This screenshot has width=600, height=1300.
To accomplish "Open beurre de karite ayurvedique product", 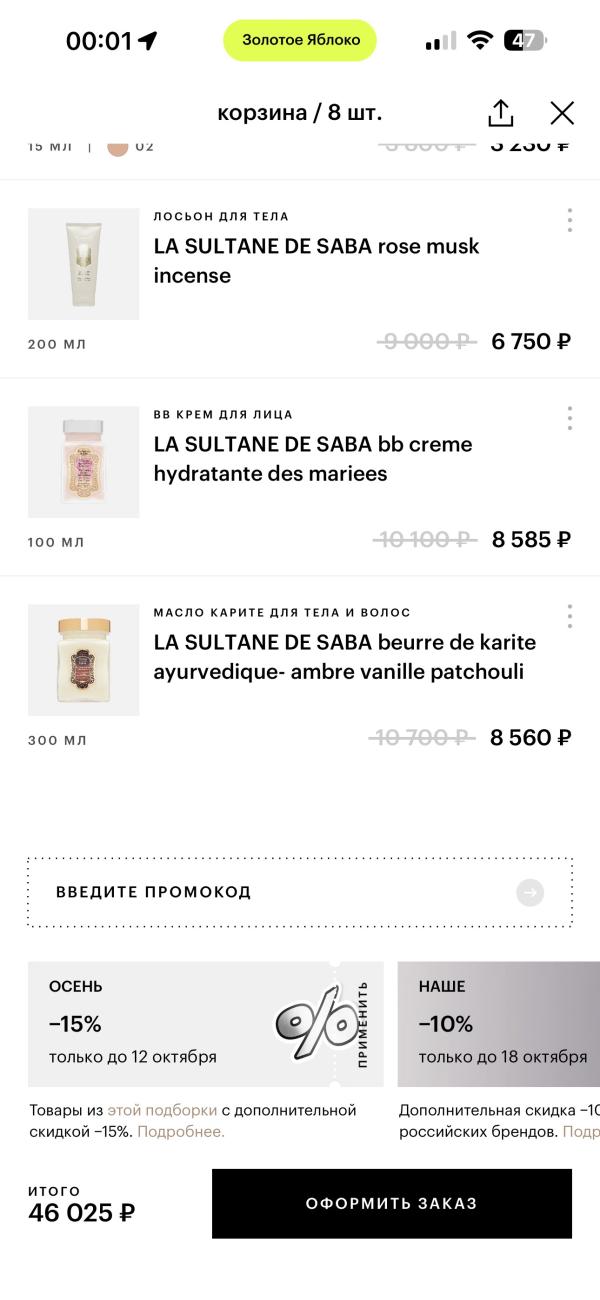I will [344, 656].
